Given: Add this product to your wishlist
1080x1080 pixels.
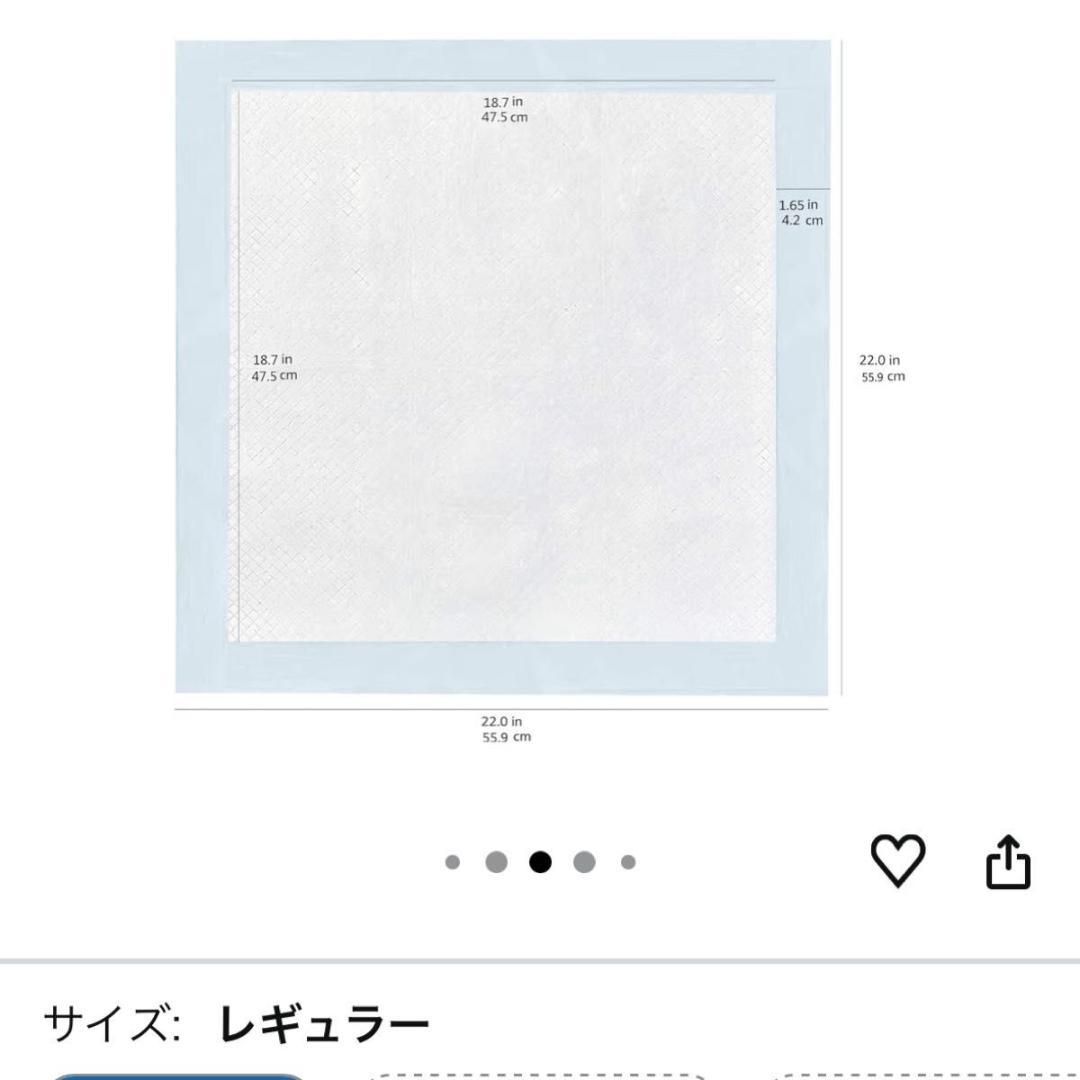Looking at the screenshot, I should point(899,861).
